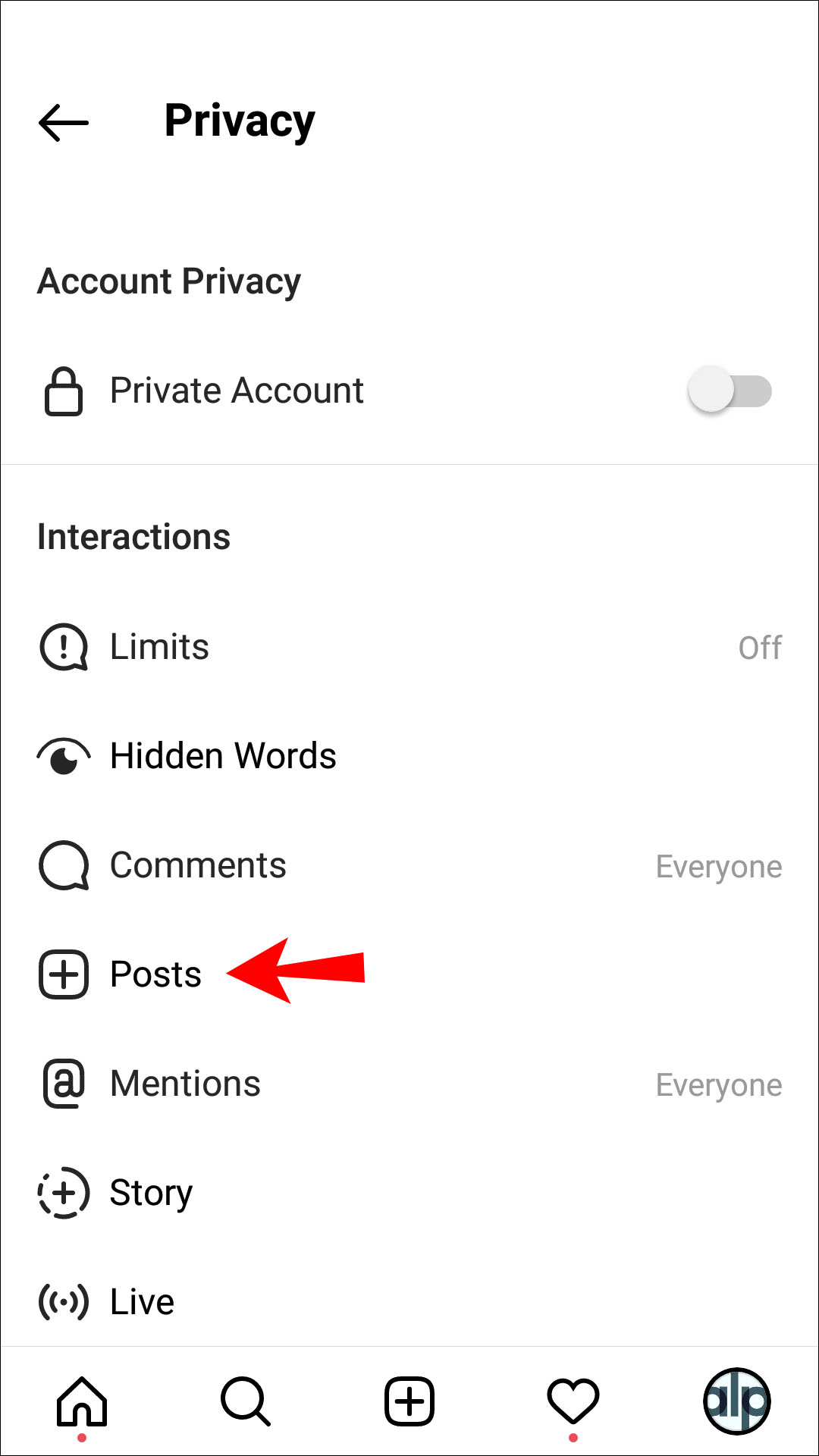Open Comments privacy settings
819x1456 pixels.
[x=409, y=865]
